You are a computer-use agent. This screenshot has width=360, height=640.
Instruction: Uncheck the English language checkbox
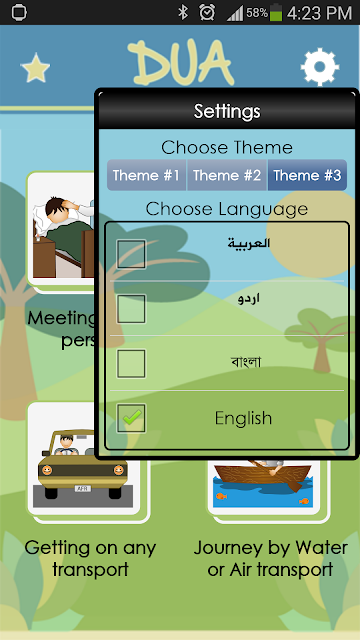(131, 418)
